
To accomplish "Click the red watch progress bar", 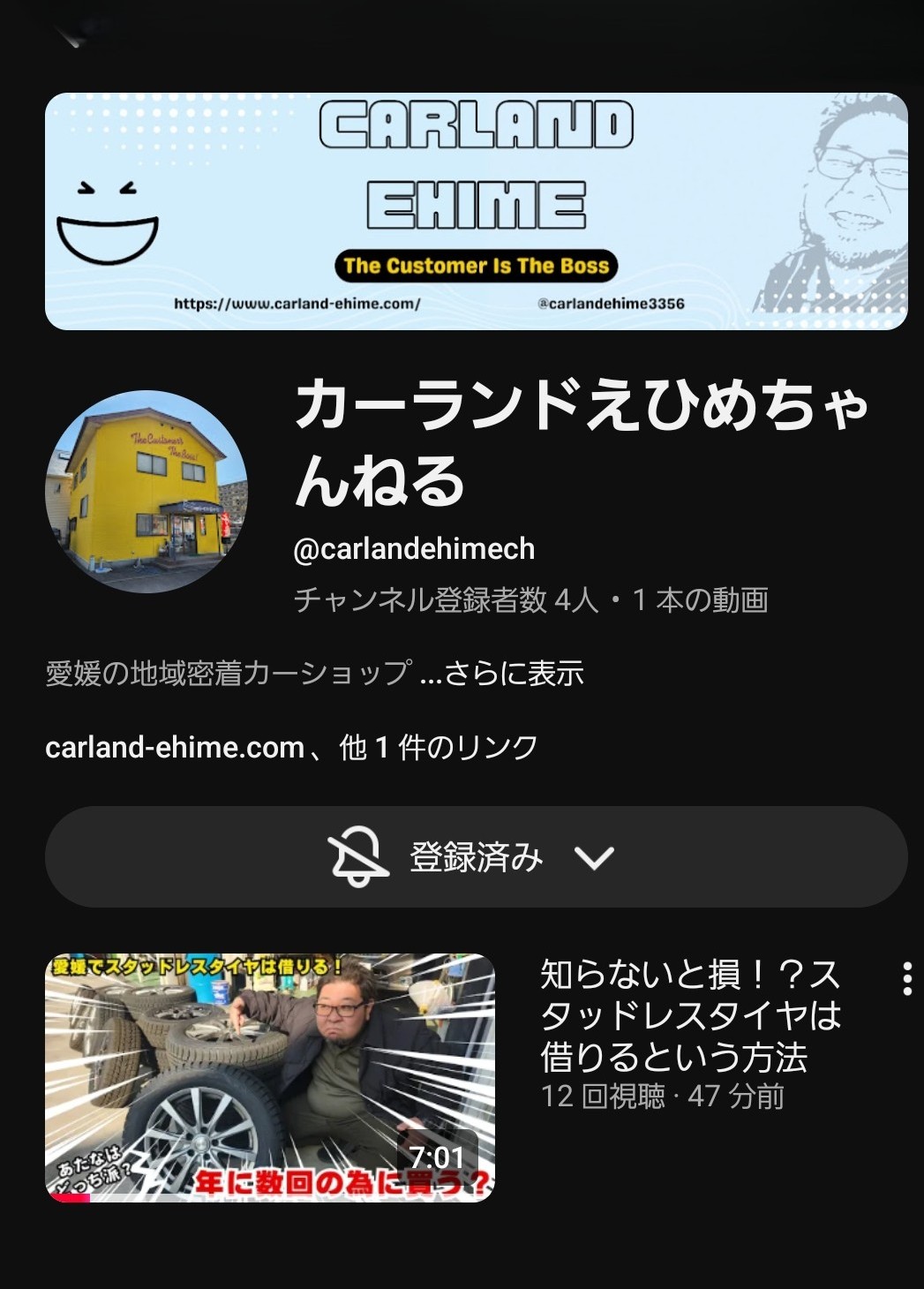I will [66, 1199].
